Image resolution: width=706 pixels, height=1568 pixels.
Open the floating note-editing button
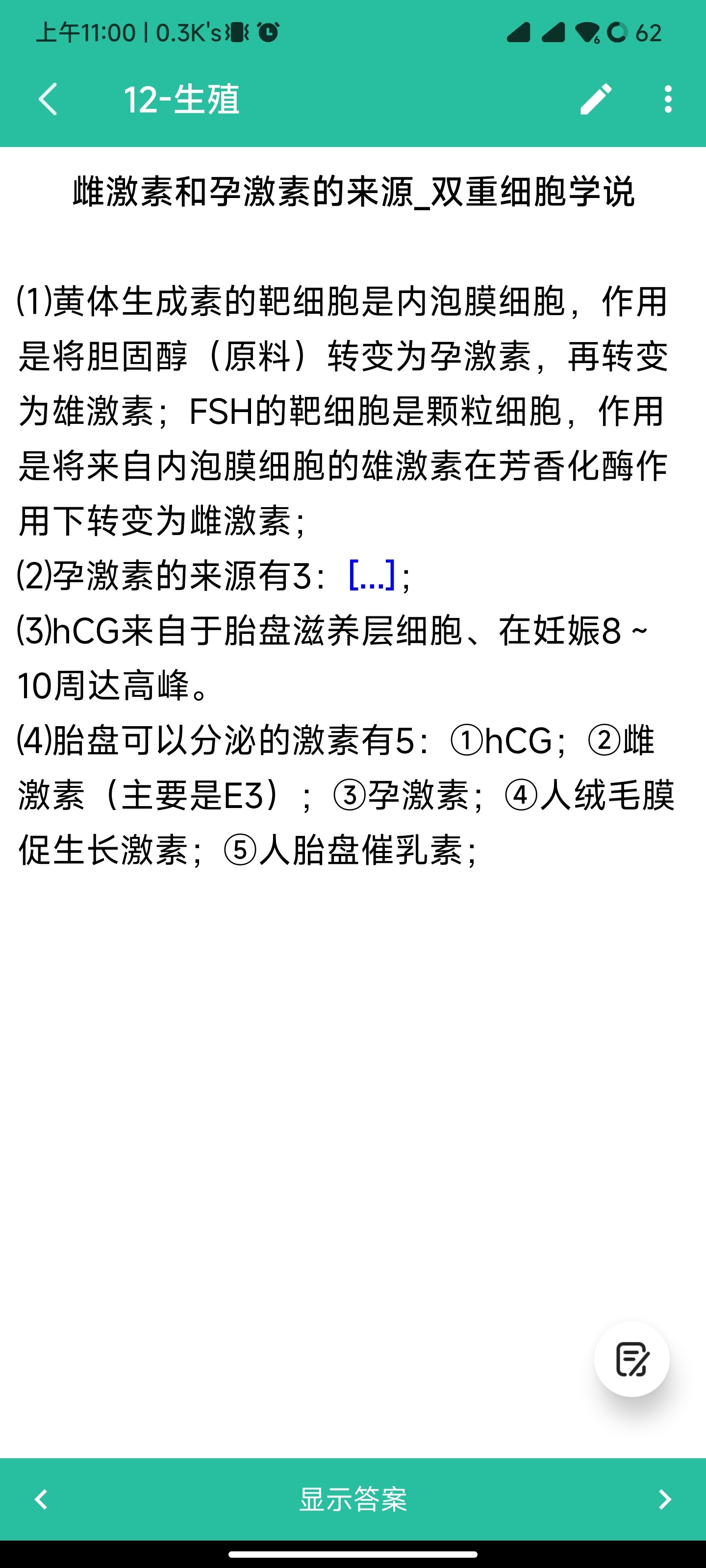click(631, 1359)
